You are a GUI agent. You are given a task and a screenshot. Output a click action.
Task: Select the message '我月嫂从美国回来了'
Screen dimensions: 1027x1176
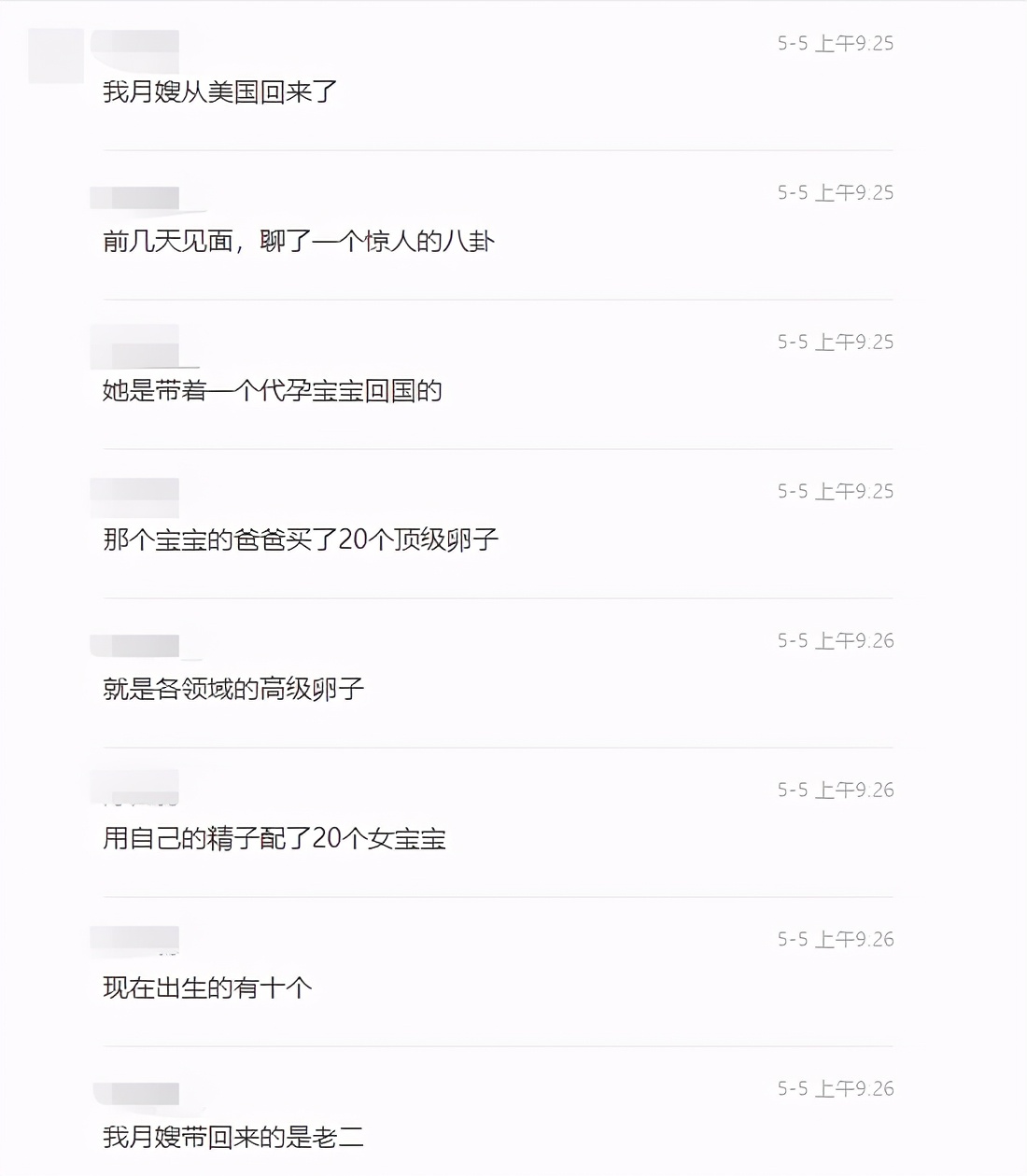221,92
